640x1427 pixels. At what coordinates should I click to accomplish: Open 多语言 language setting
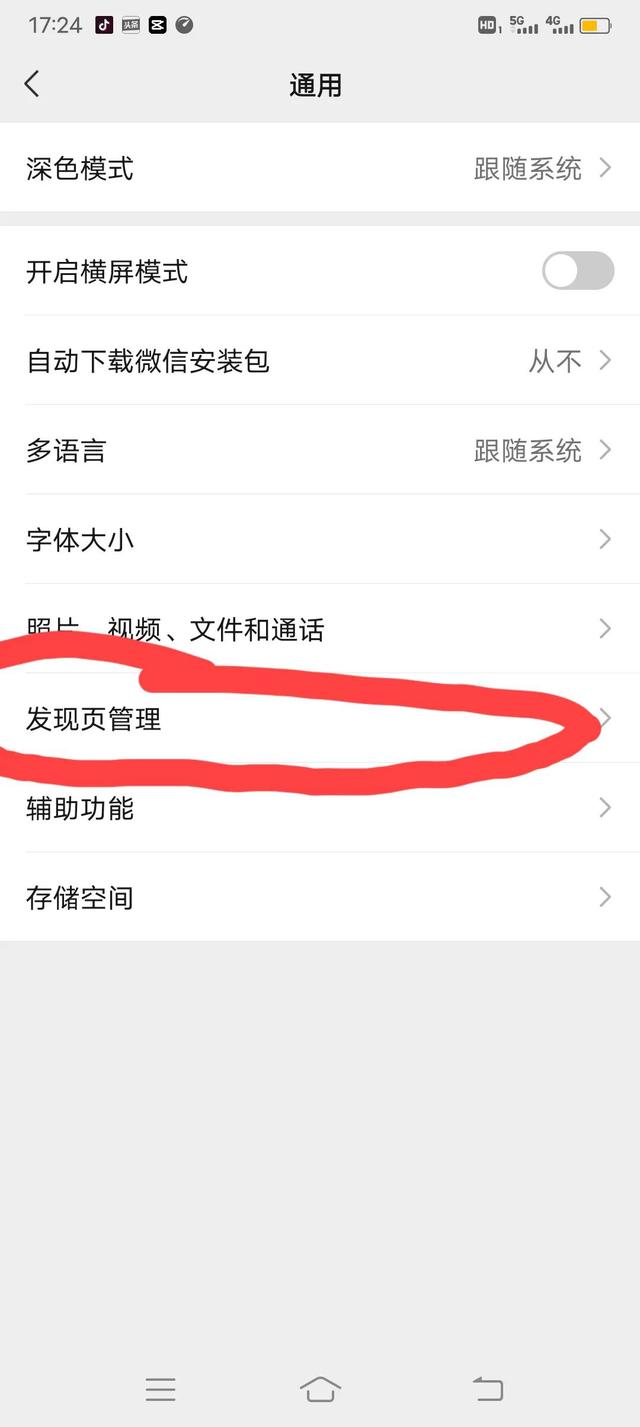pos(320,450)
